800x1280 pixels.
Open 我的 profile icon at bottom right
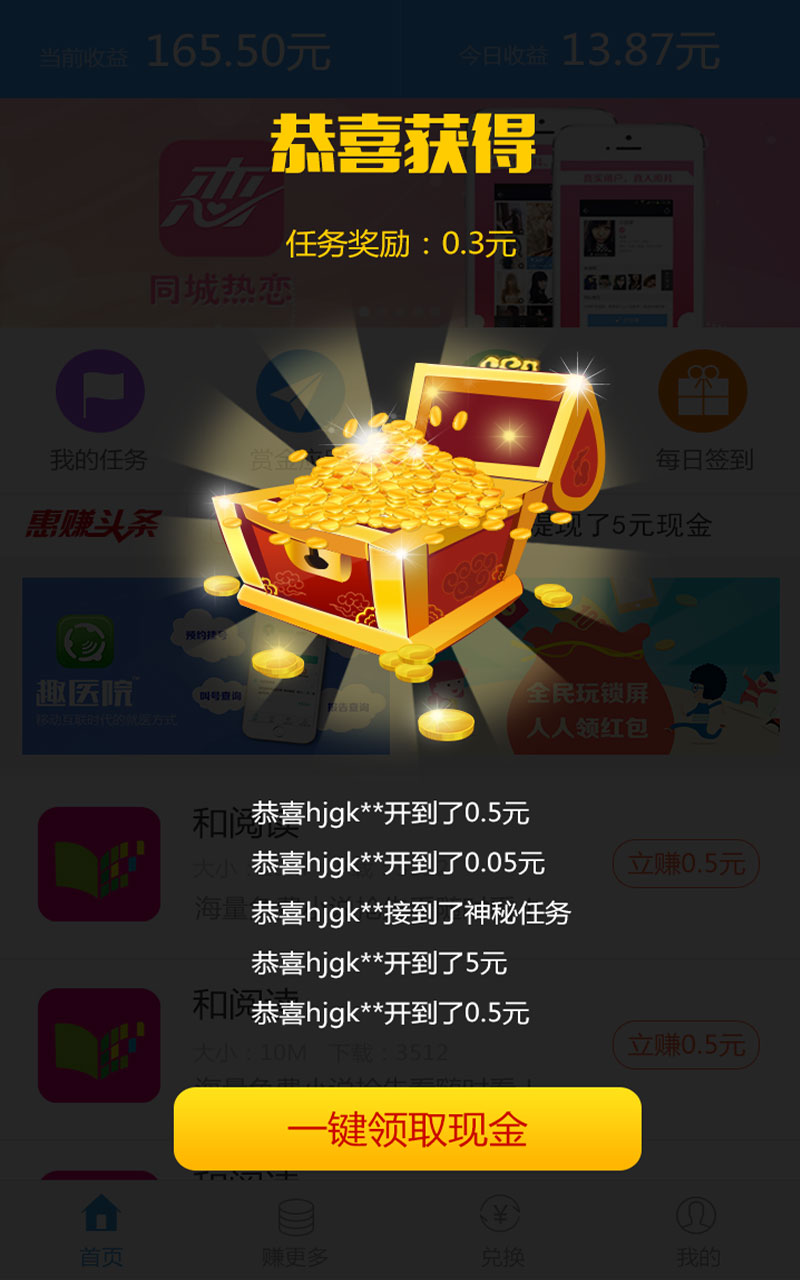(x=697, y=1217)
